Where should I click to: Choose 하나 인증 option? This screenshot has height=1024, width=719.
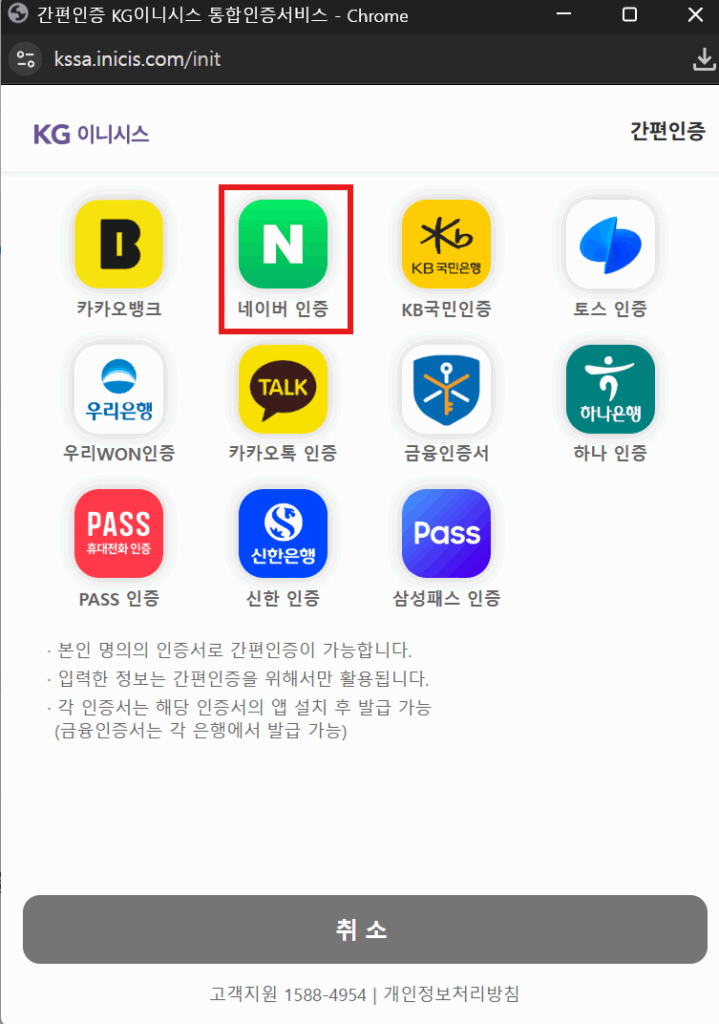(x=610, y=389)
